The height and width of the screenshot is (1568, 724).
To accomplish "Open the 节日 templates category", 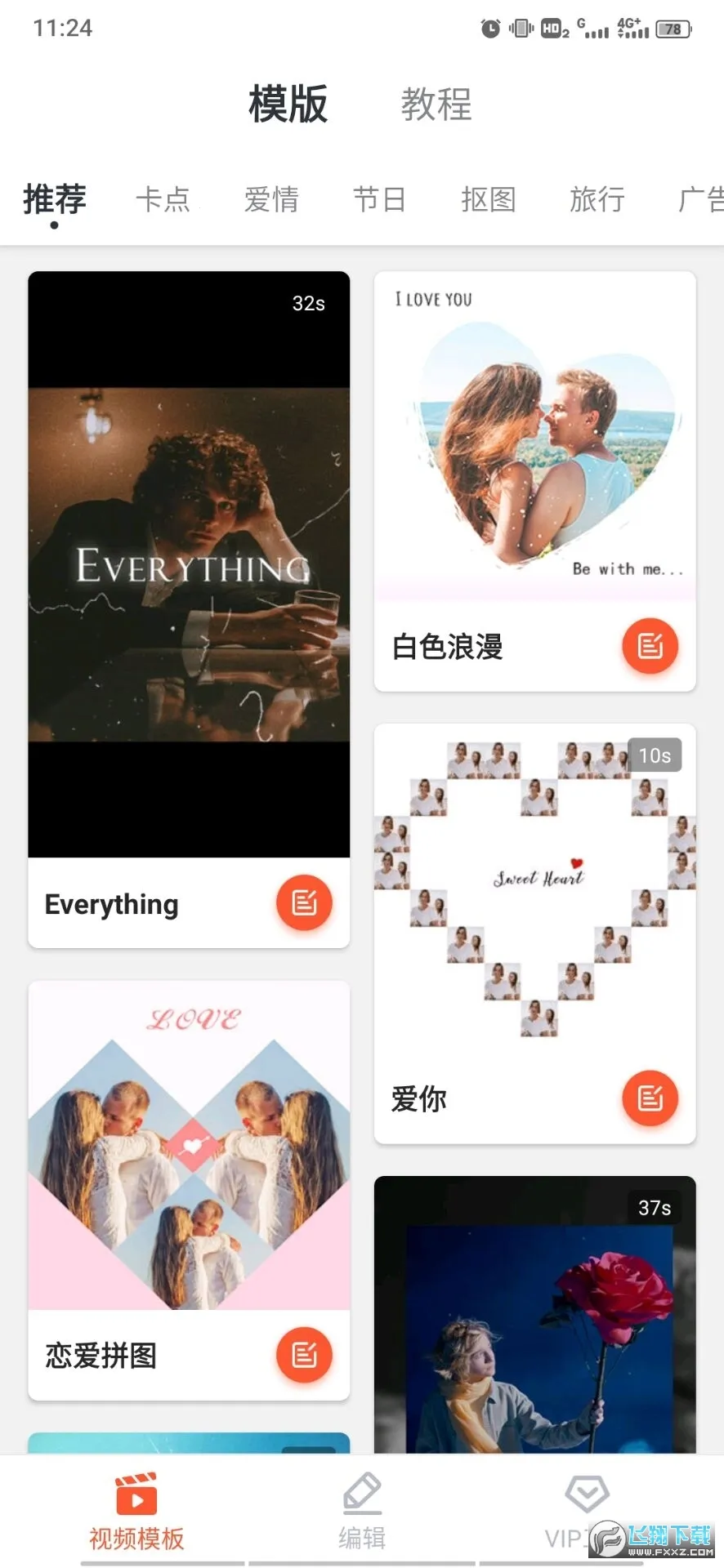I will pos(380,199).
